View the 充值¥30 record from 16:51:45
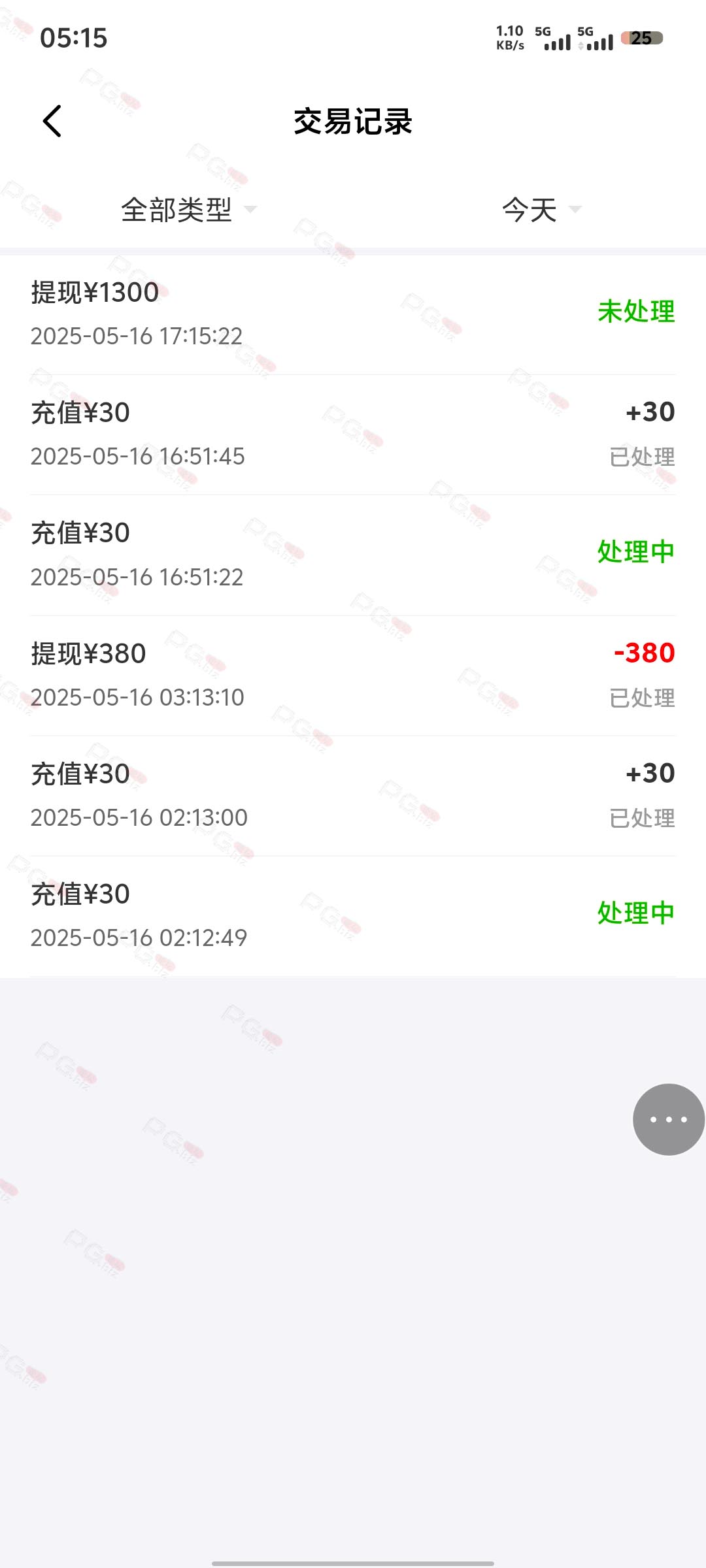The height and width of the screenshot is (1568, 706). [x=353, y=434]
